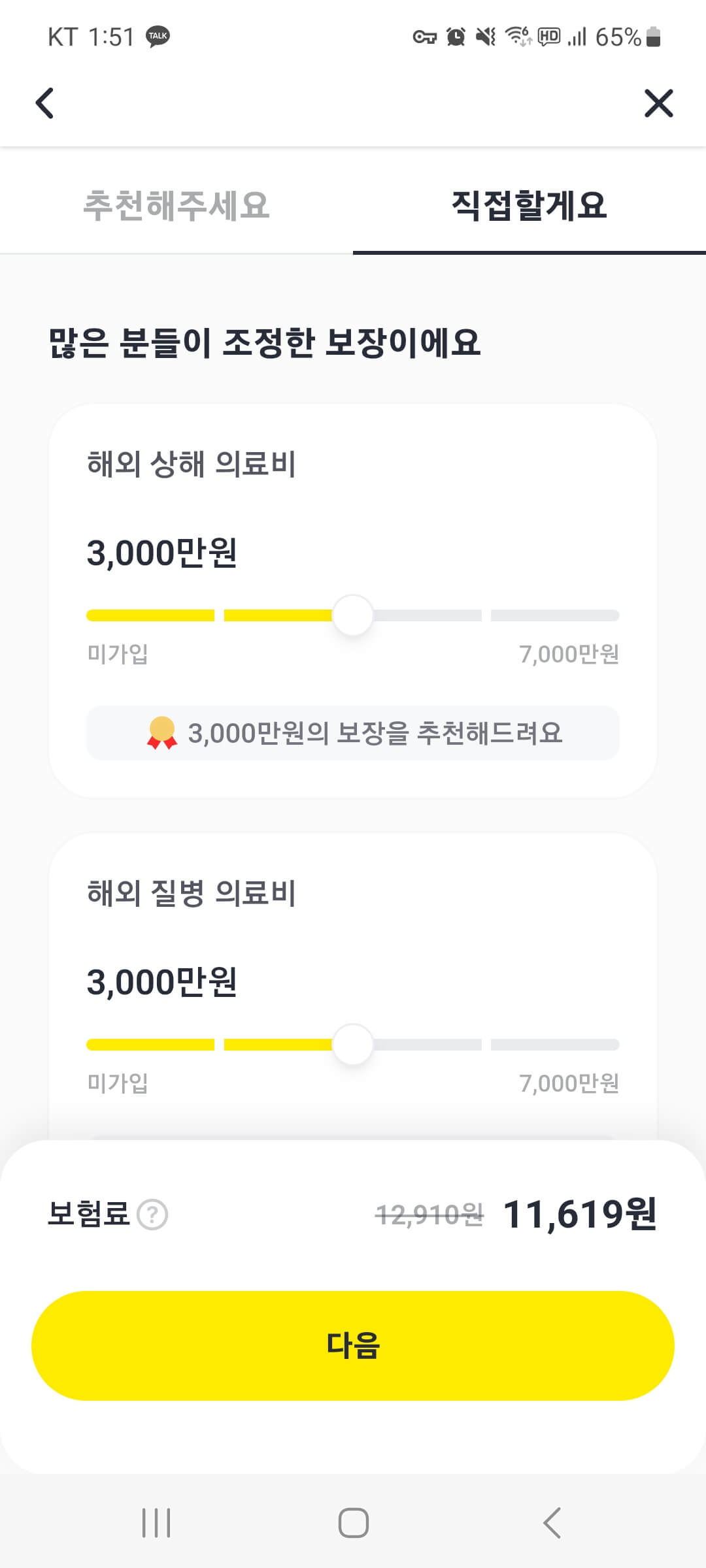Select the 직접할게요 tab
This screenshot has width=706, height=1568.
[529, 205]
